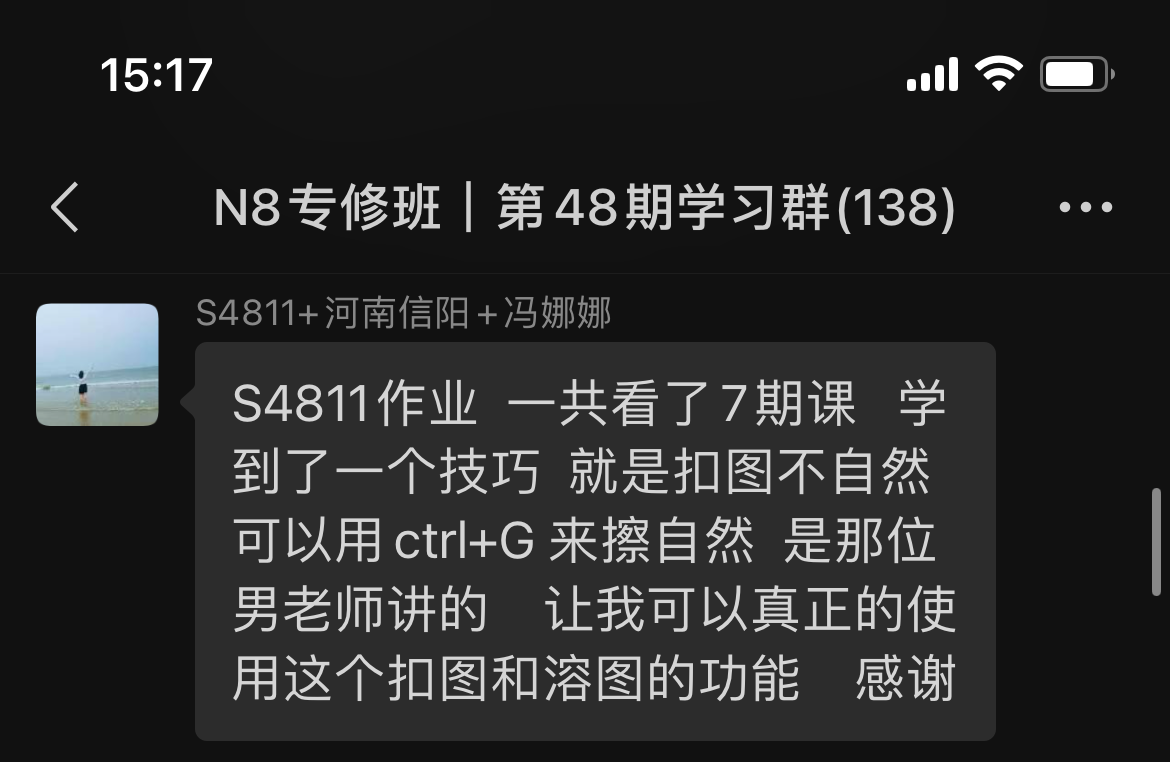Go back from the N8专修班 group chat
This screenshot has width=1170, height=762.
65,208
